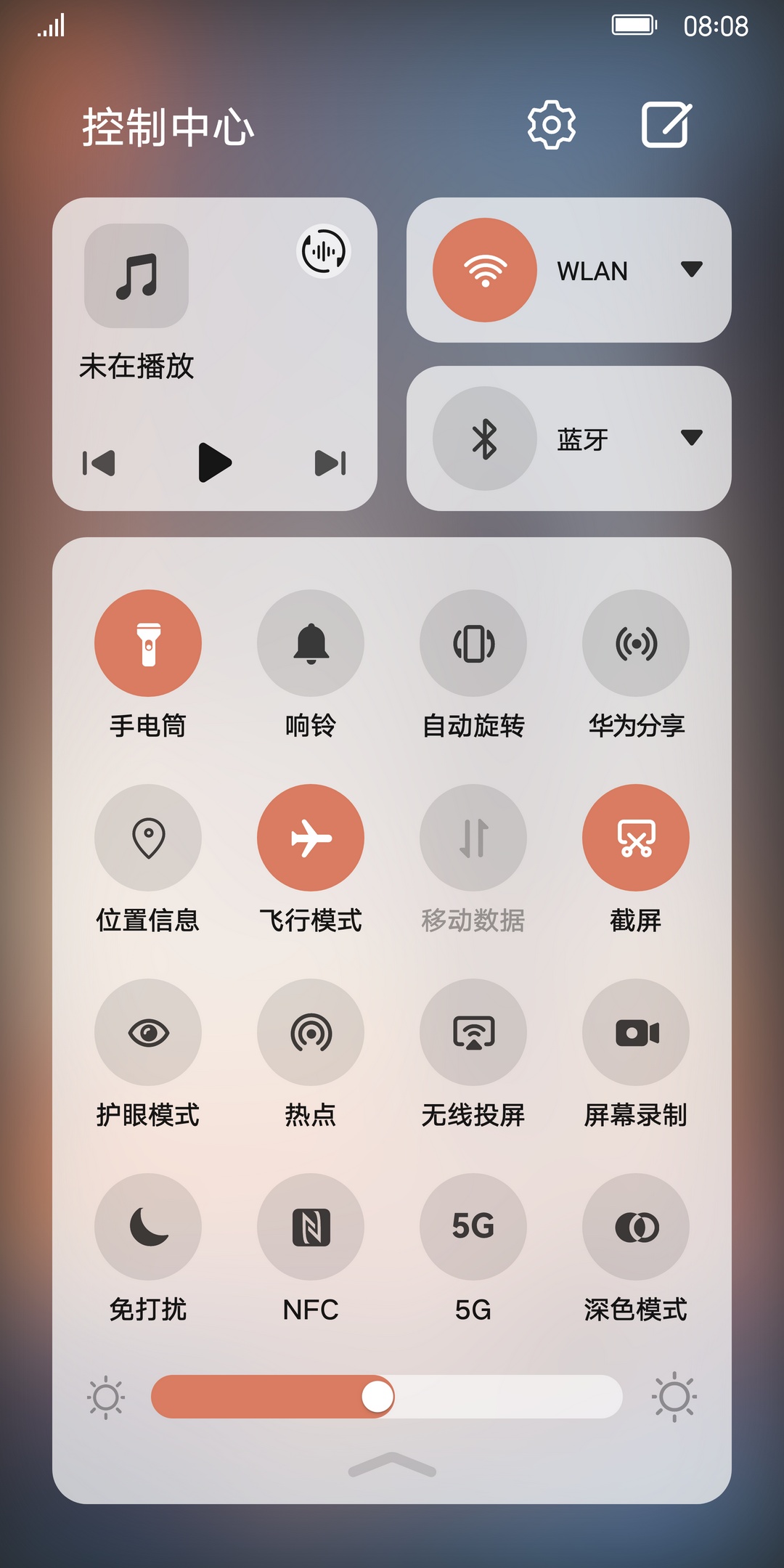
Task: Switch the ringer mode (响铃)
Action: click(x=311, y=643)
